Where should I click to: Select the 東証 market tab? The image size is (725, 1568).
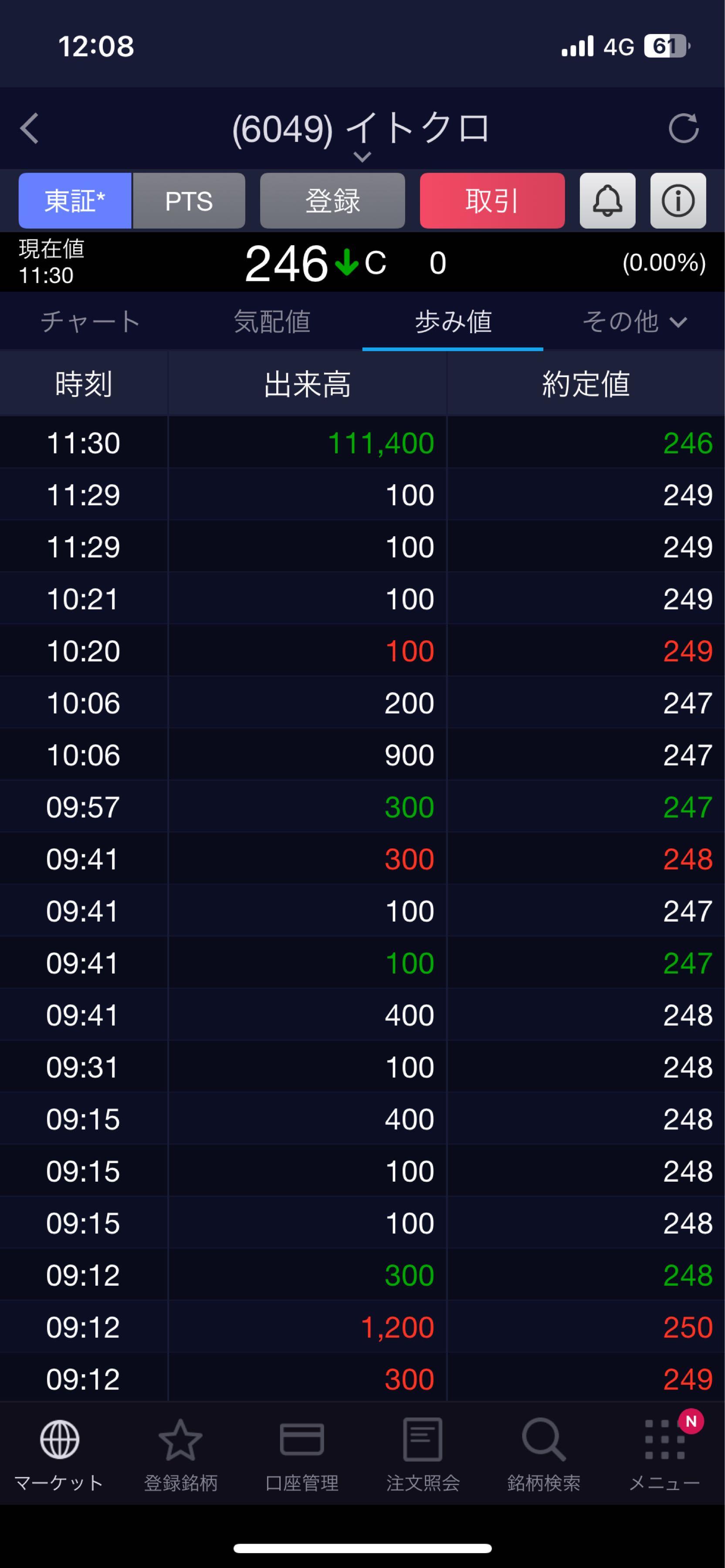point(75,201)
